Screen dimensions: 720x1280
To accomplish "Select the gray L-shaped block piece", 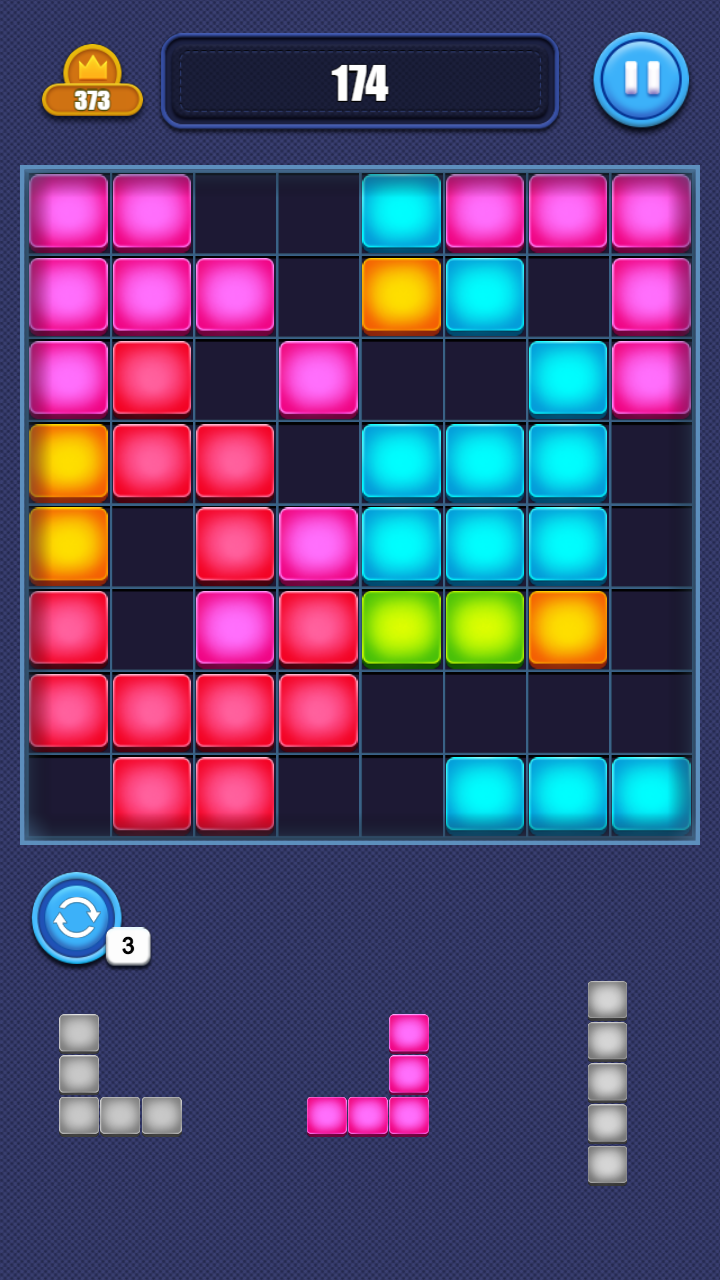I will point(120,1074).
